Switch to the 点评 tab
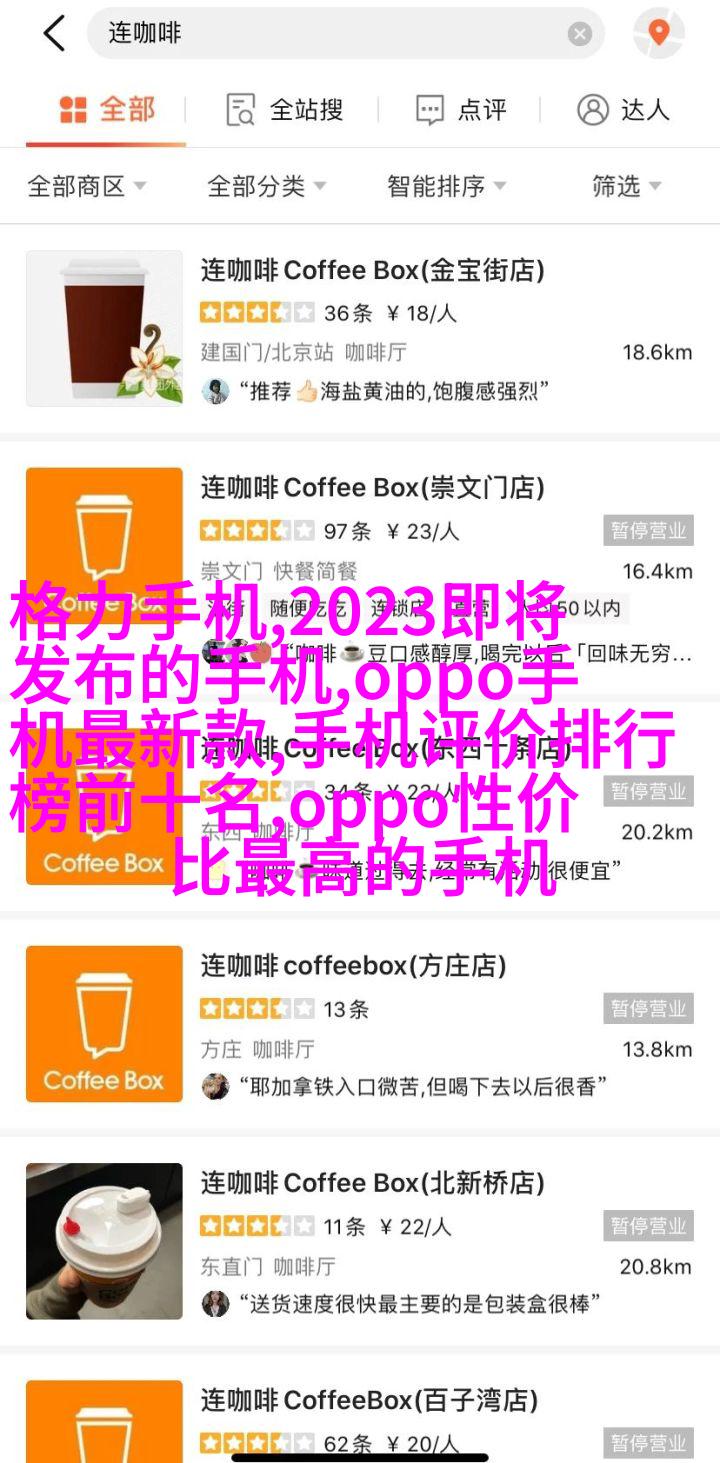 tap(462, 110)
